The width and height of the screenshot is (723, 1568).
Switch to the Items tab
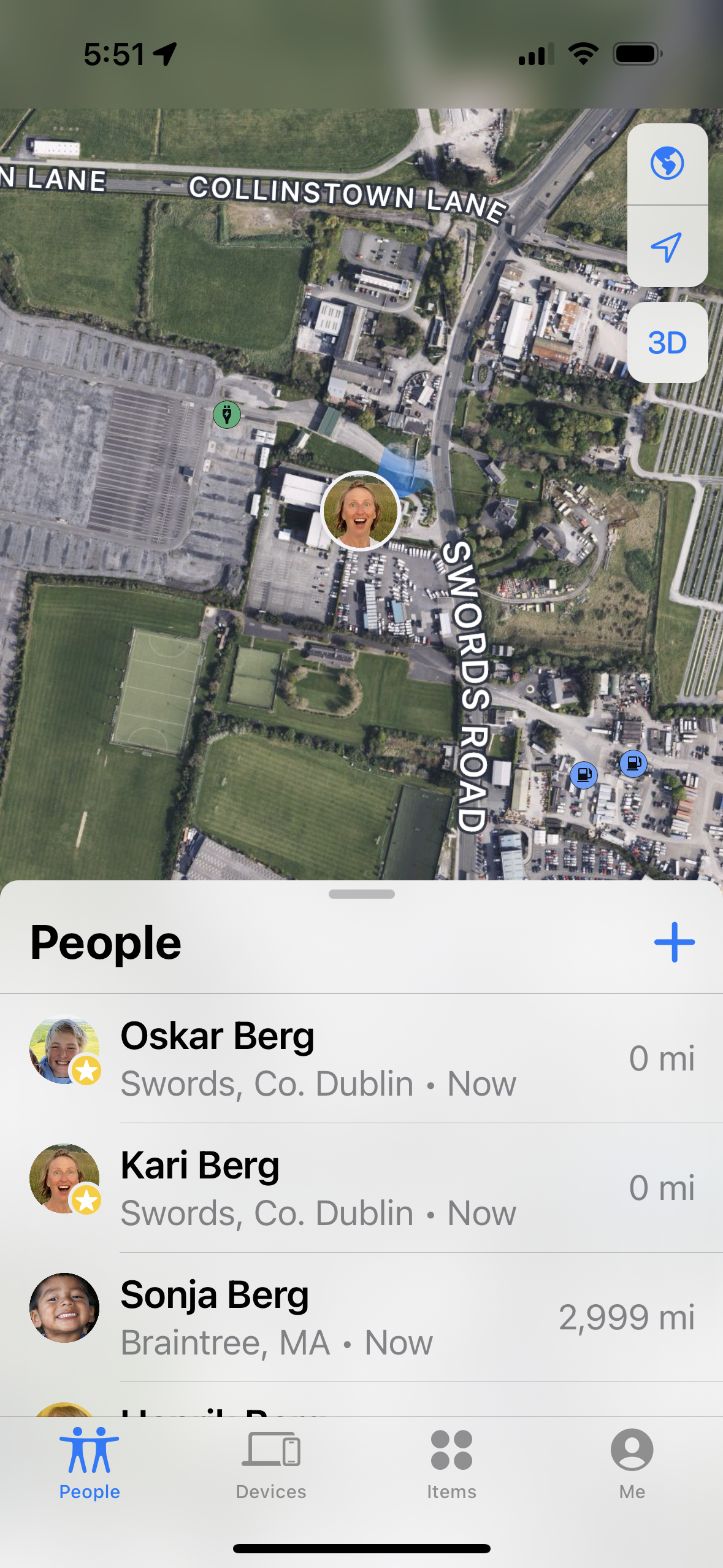(451, 1464)
